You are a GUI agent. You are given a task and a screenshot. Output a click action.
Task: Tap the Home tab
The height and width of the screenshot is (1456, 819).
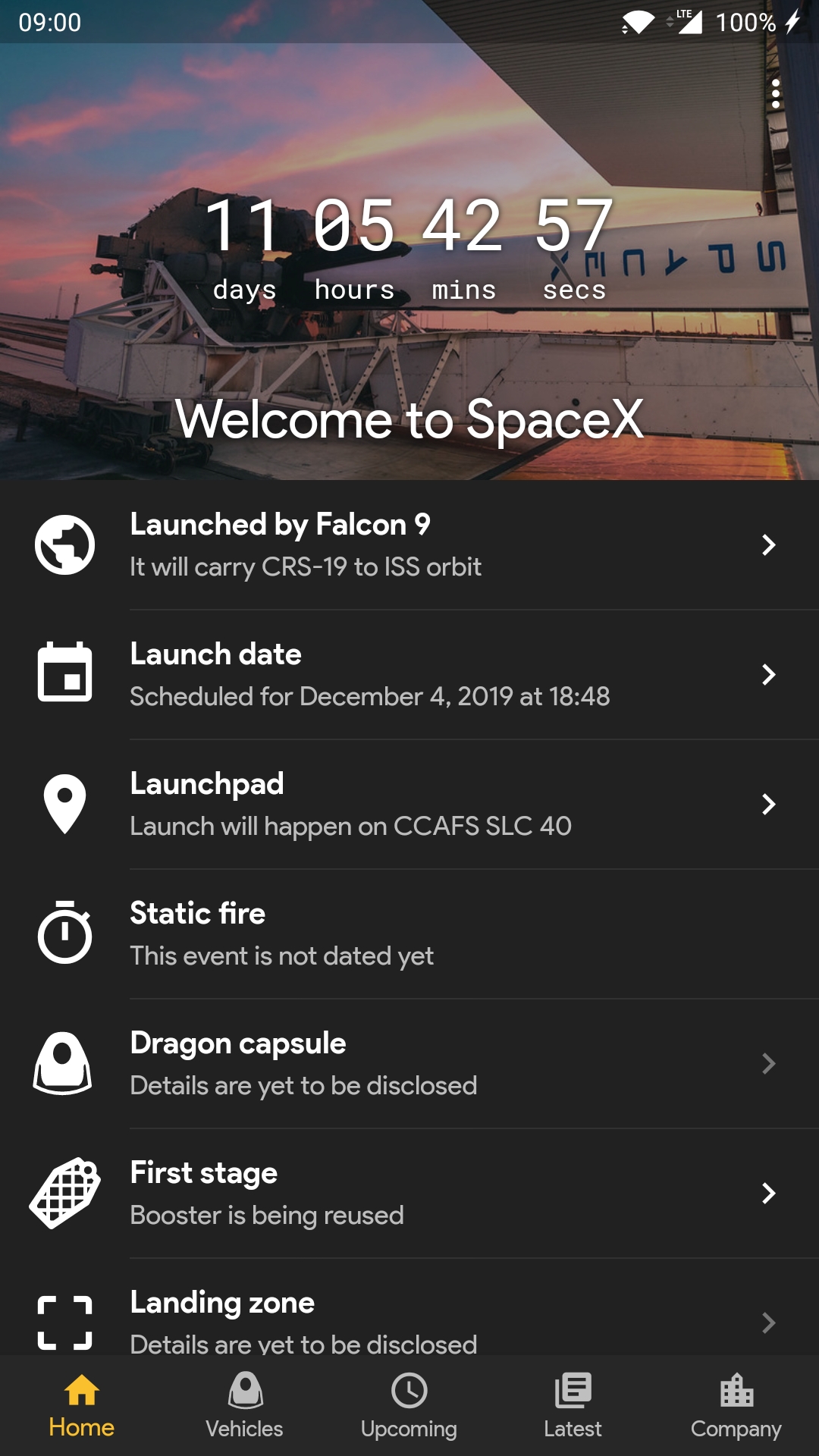pos(82,1406)
